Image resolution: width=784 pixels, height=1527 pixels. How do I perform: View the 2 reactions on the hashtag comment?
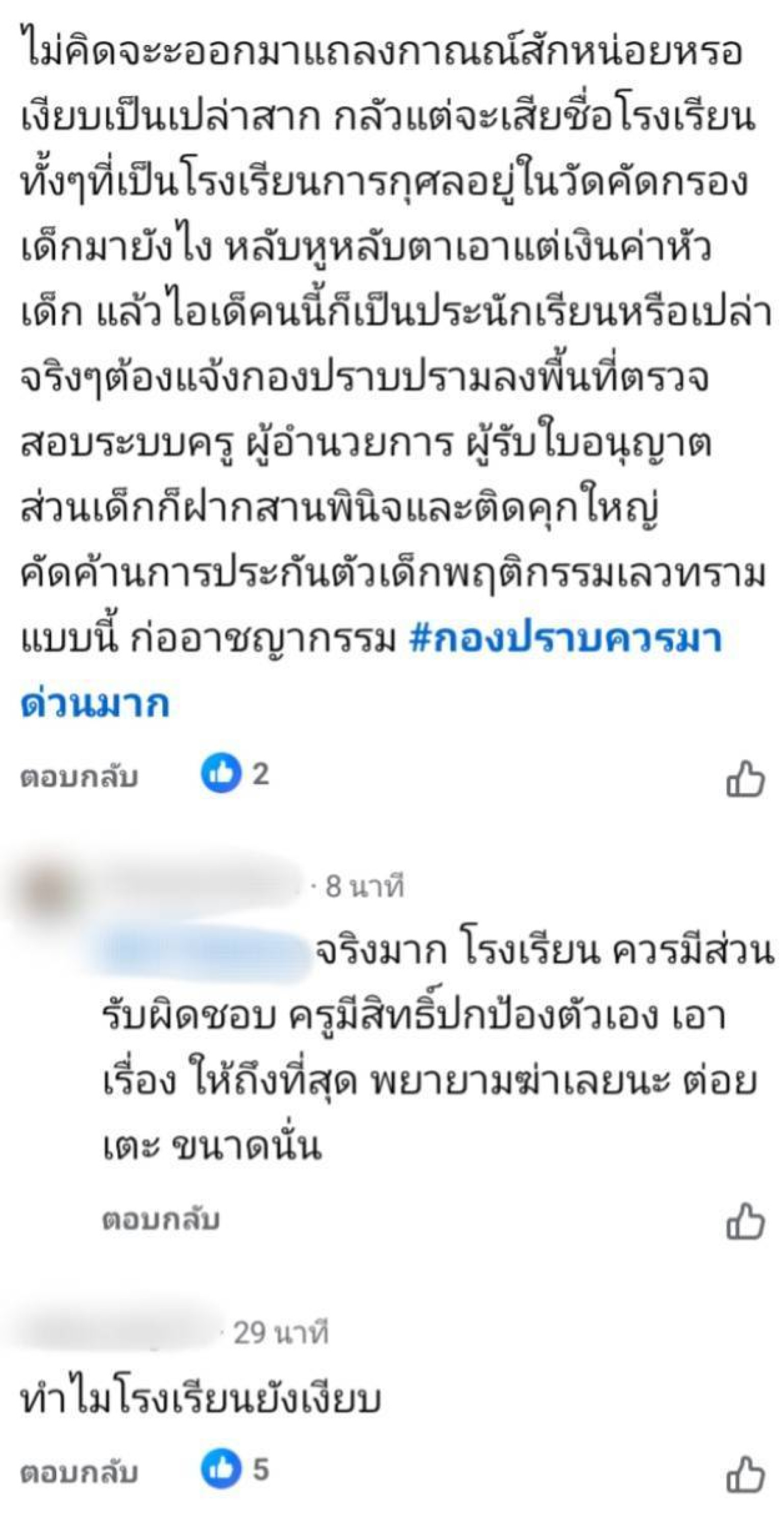pyautogui.click(x=234, y=774)
